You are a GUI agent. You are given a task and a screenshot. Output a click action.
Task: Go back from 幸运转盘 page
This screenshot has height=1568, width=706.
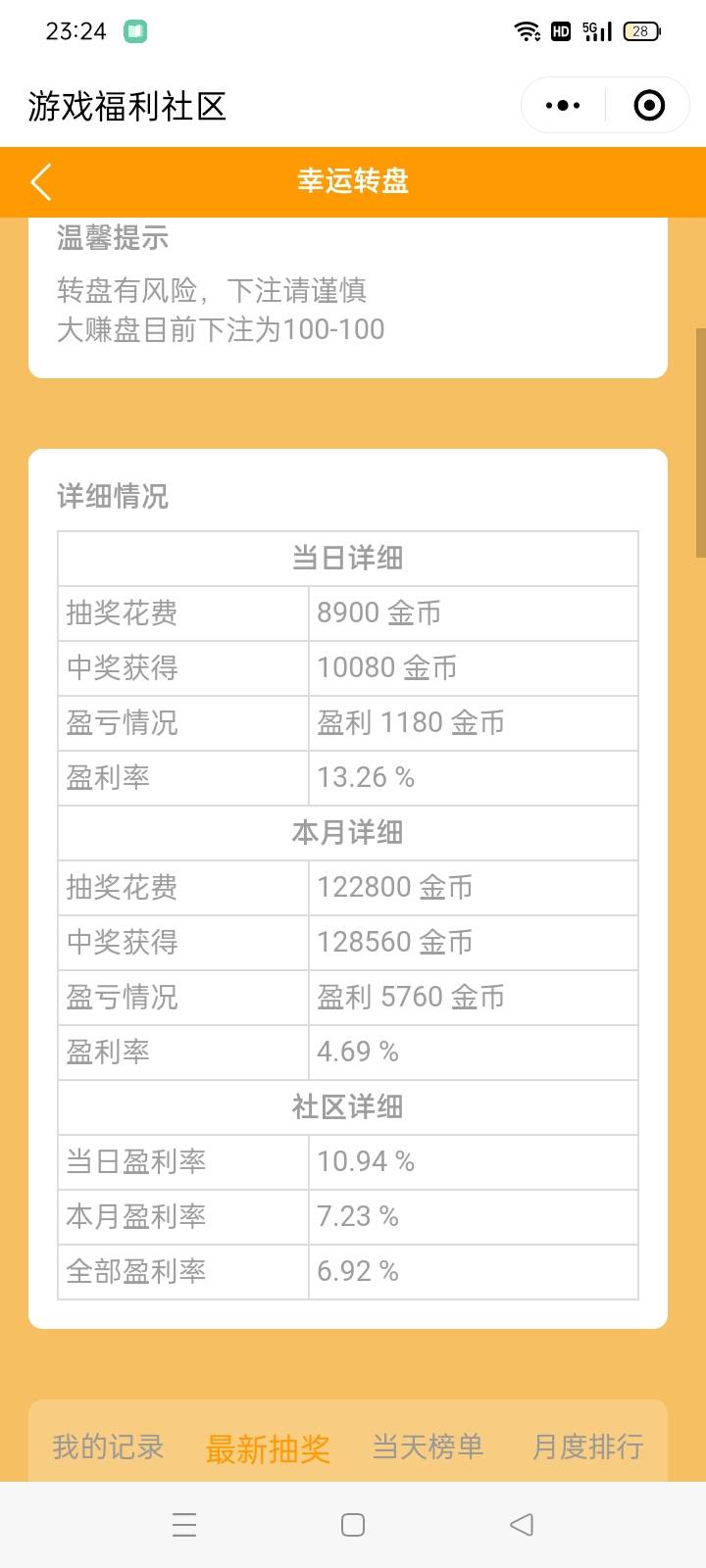click(41, 182)
